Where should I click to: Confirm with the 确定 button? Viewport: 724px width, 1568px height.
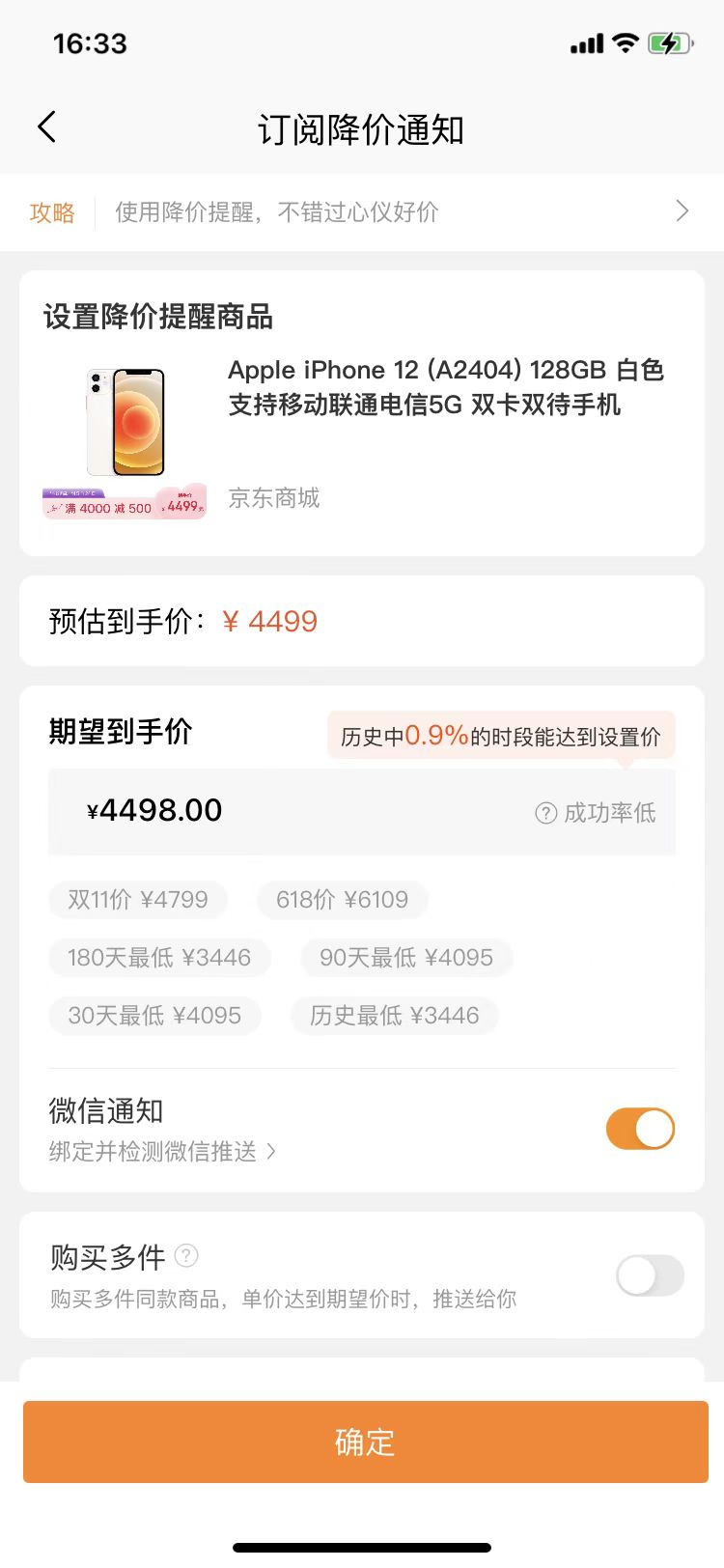(x=365, y=1442)
